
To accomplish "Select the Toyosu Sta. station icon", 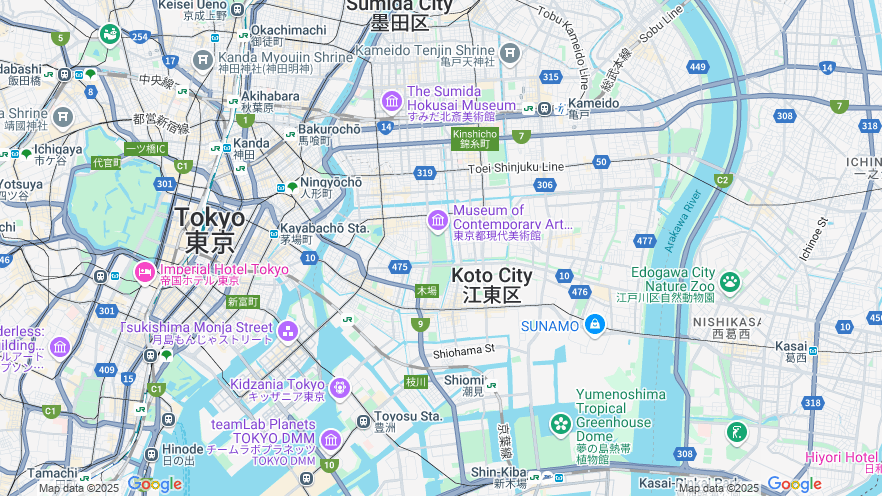I will (364, 420).
